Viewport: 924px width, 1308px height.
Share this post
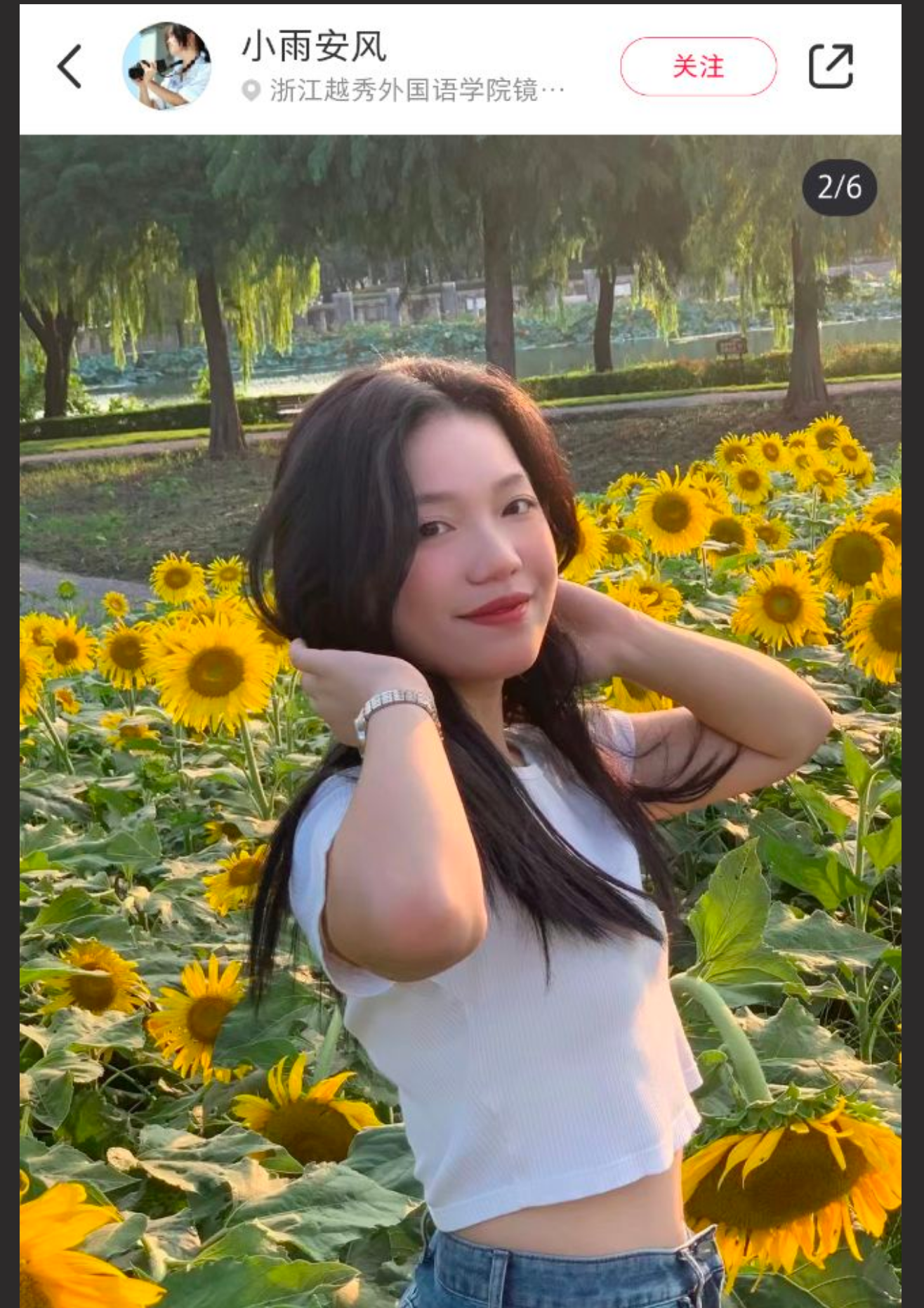click(831, 67)
